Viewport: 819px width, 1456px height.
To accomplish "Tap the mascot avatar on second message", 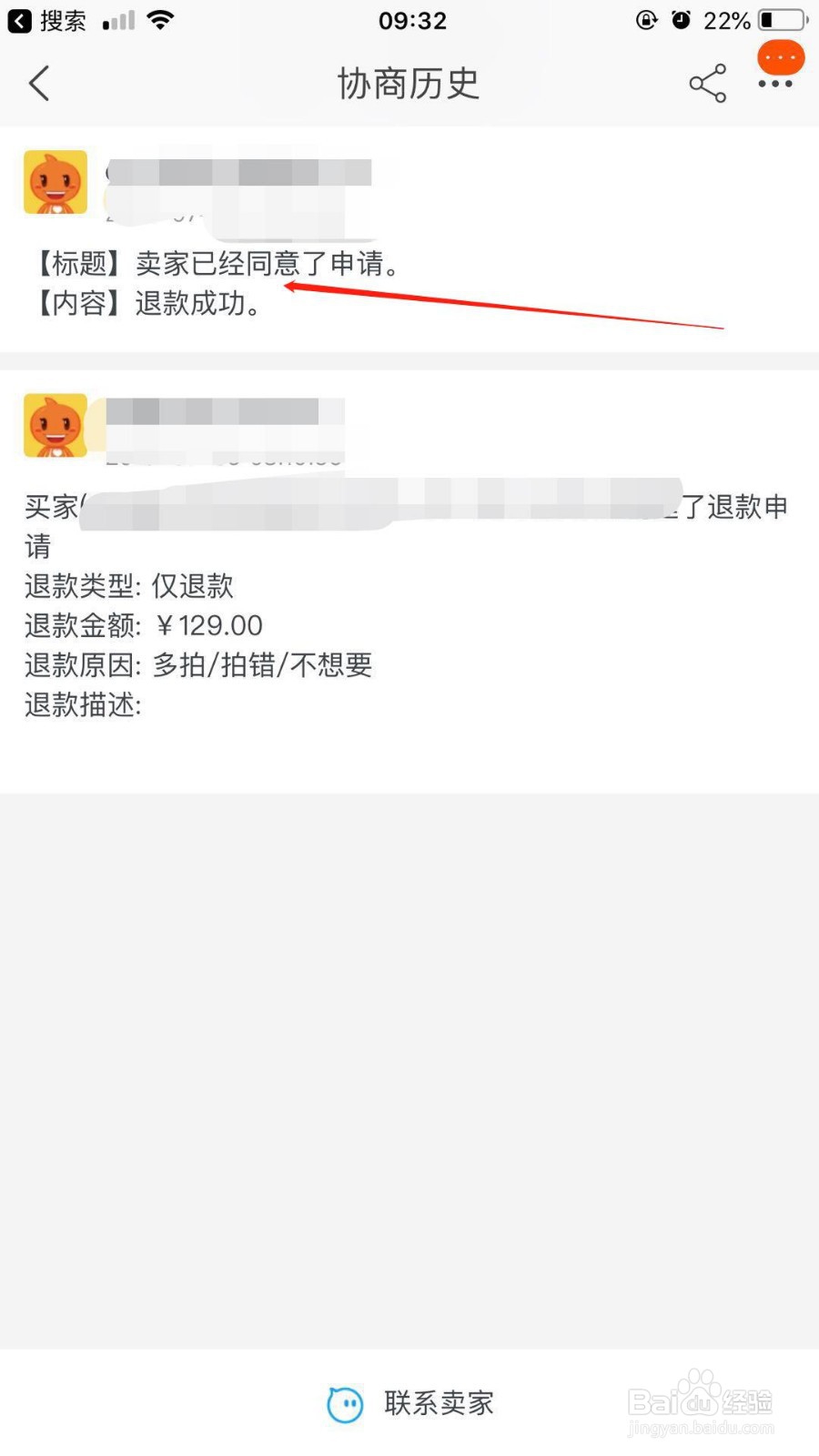I will pos(56,424).
